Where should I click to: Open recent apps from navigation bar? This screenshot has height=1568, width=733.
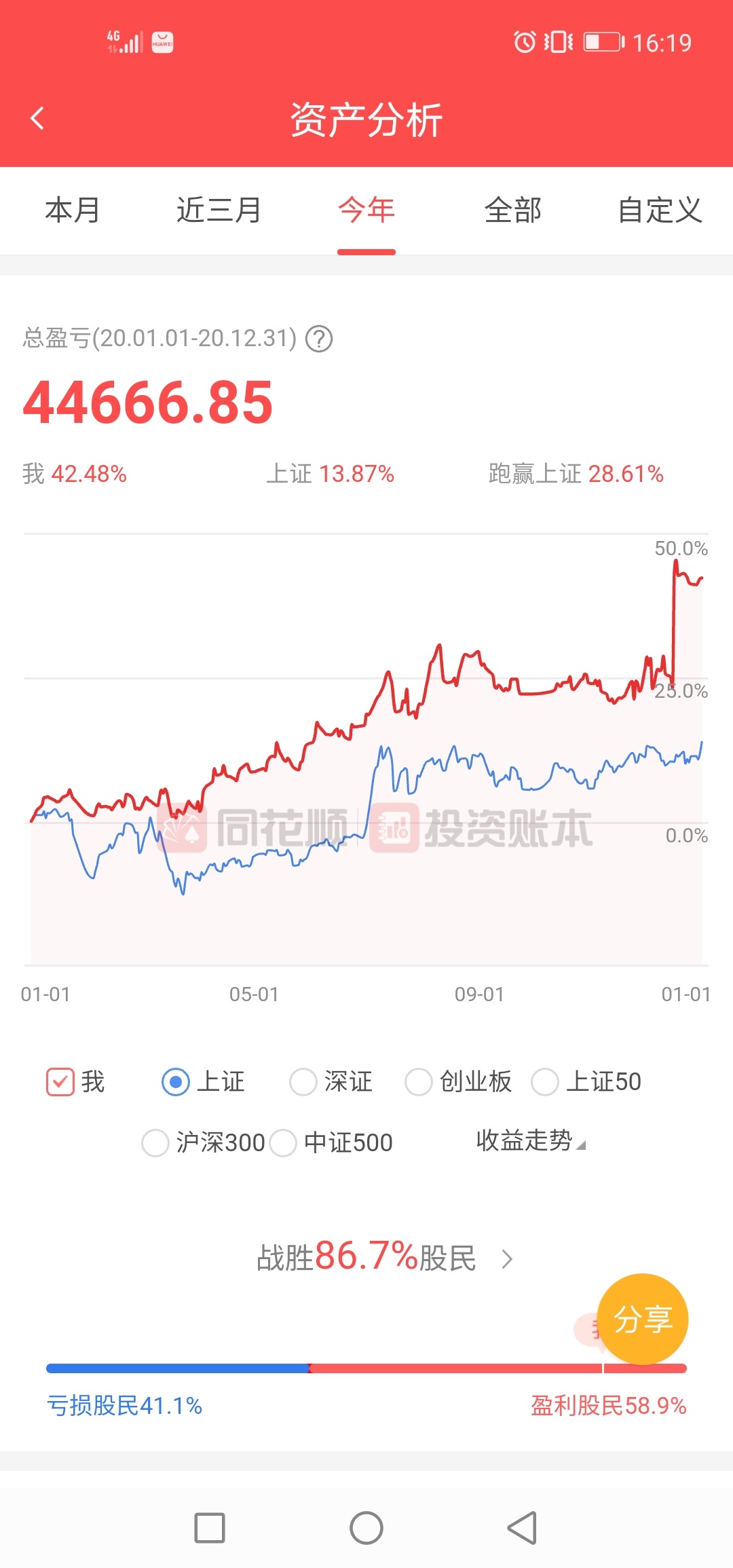pyautogui.click(x=210, y=1528)
